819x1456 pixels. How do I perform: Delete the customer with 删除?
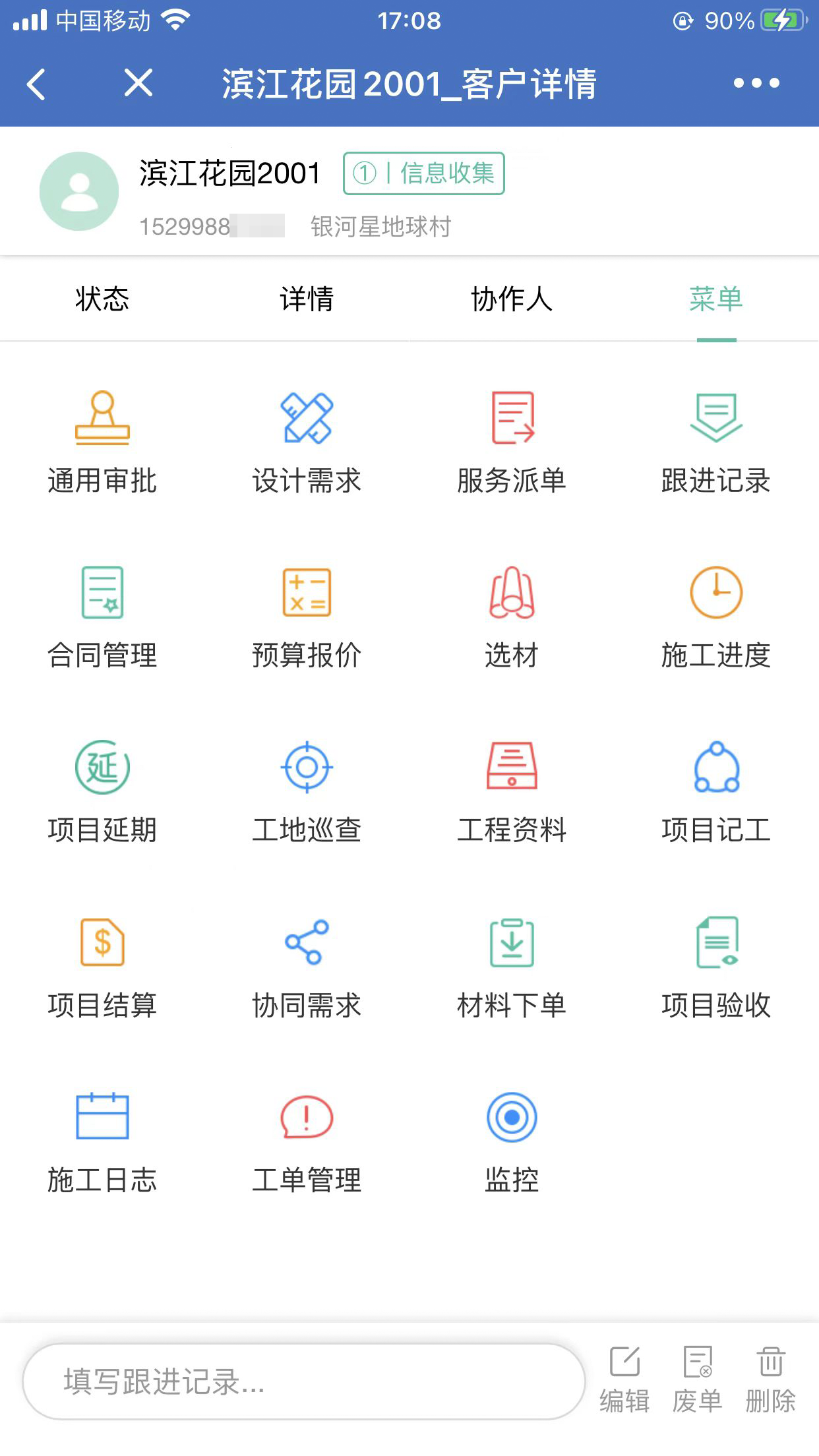[x=770, y=1380]
